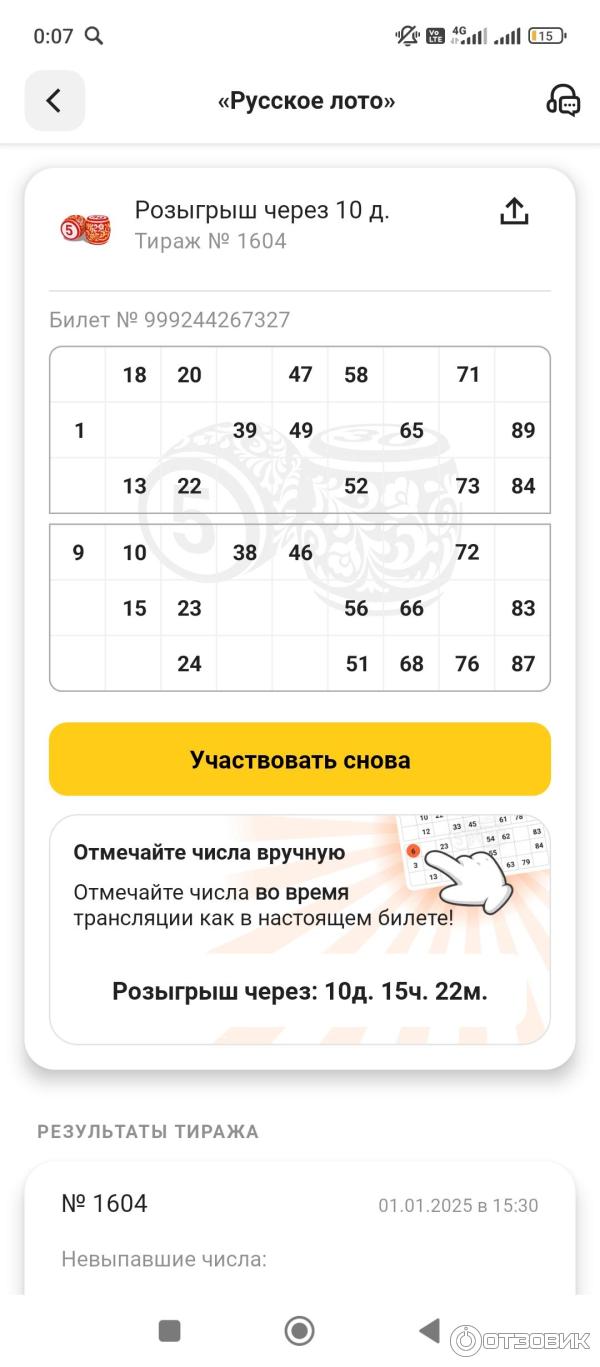Open recent apps via system square button
The image size is (600, 1367).
(170, 1330)
